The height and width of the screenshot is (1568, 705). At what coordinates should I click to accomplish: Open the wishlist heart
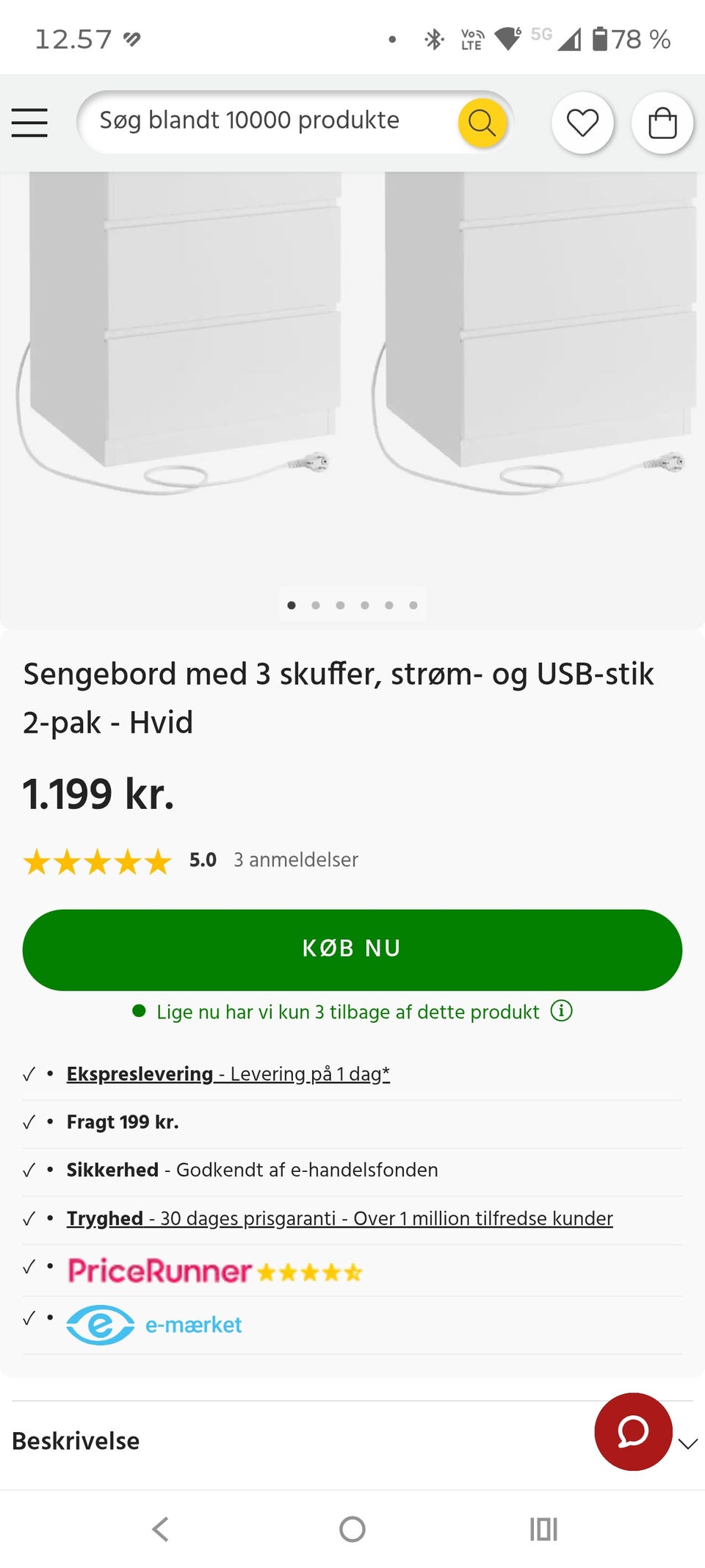pyautogui.click(x=582, y=123)
